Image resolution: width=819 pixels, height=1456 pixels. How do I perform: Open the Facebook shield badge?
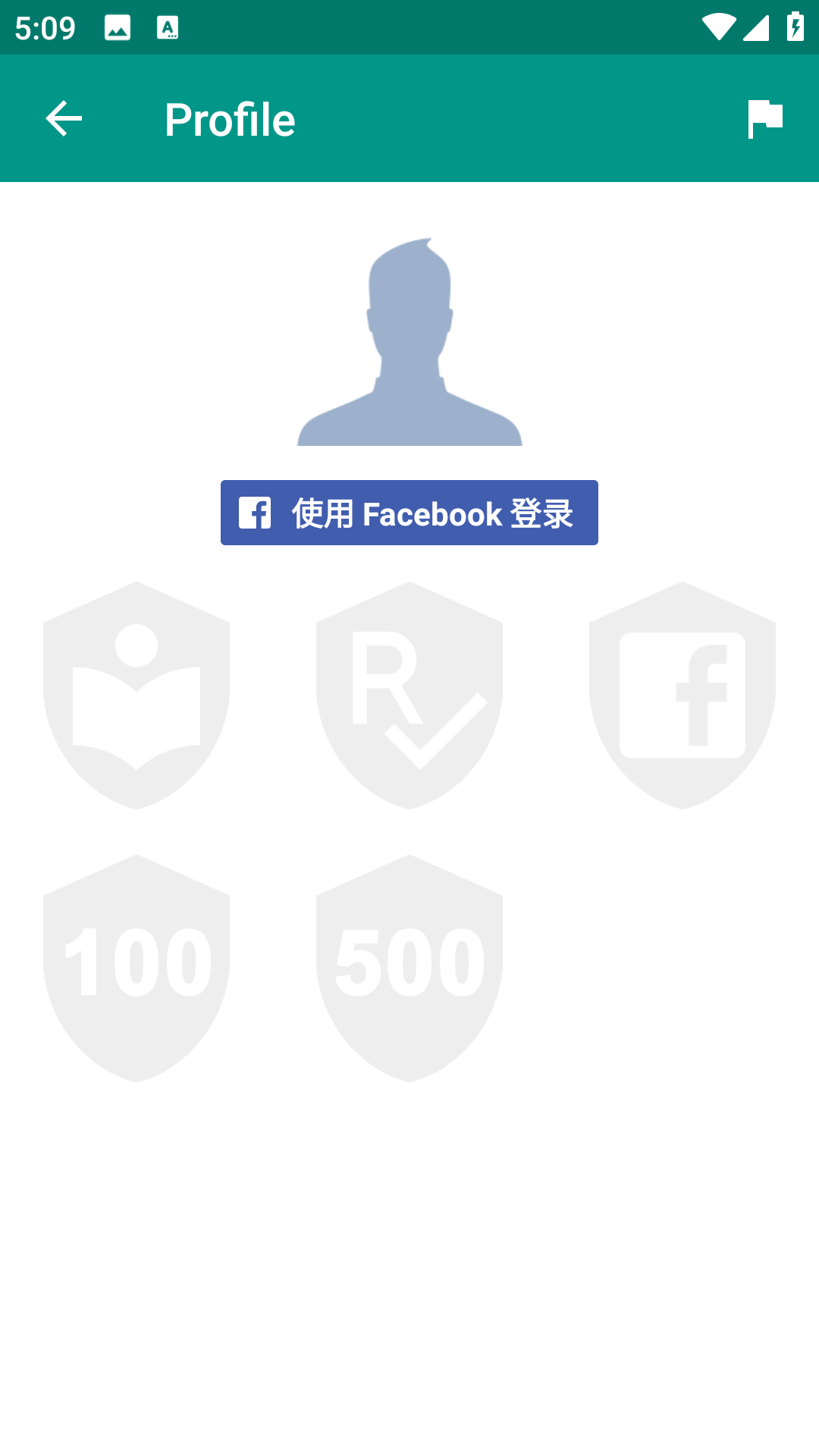coord(682,695)
